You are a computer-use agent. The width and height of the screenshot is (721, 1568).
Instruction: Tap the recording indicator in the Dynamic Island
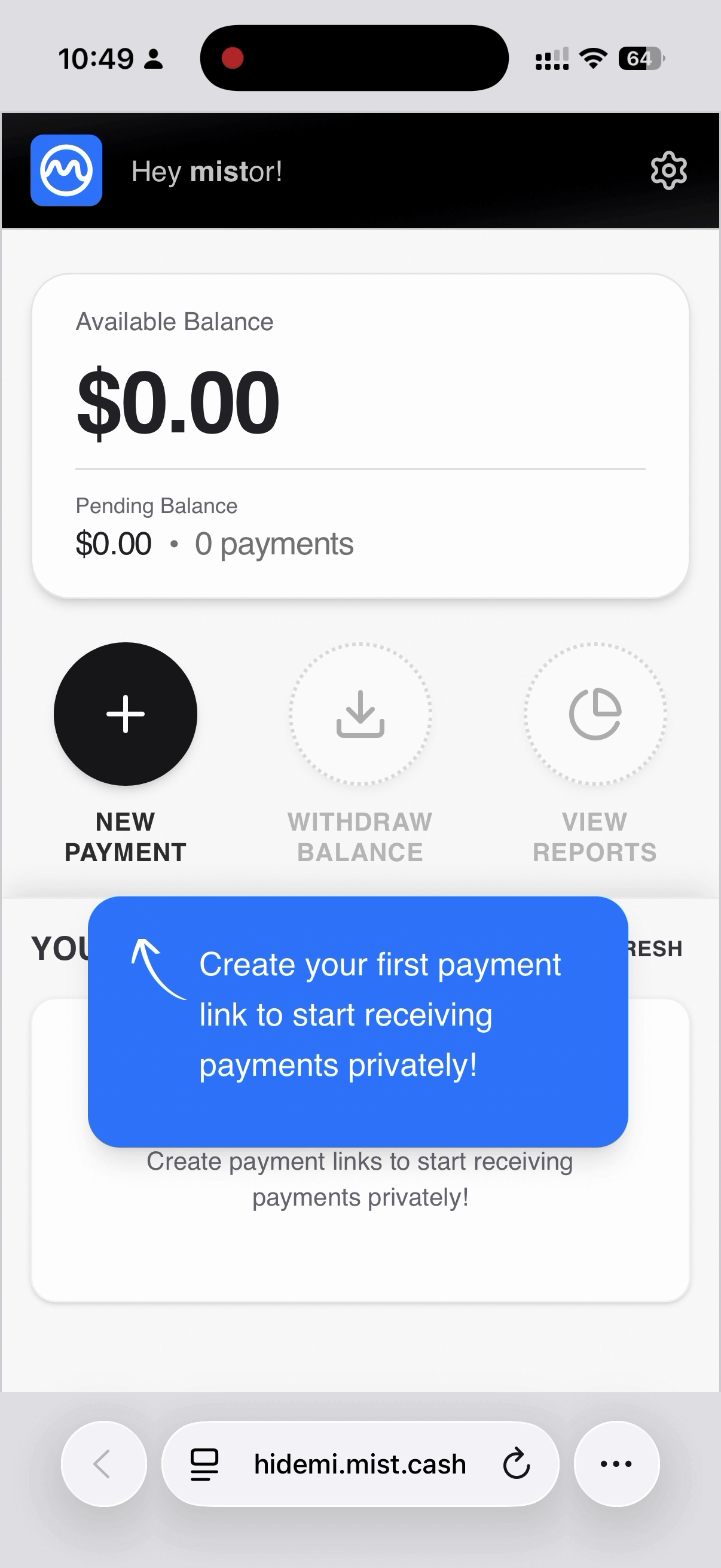(x=233, y=59)
